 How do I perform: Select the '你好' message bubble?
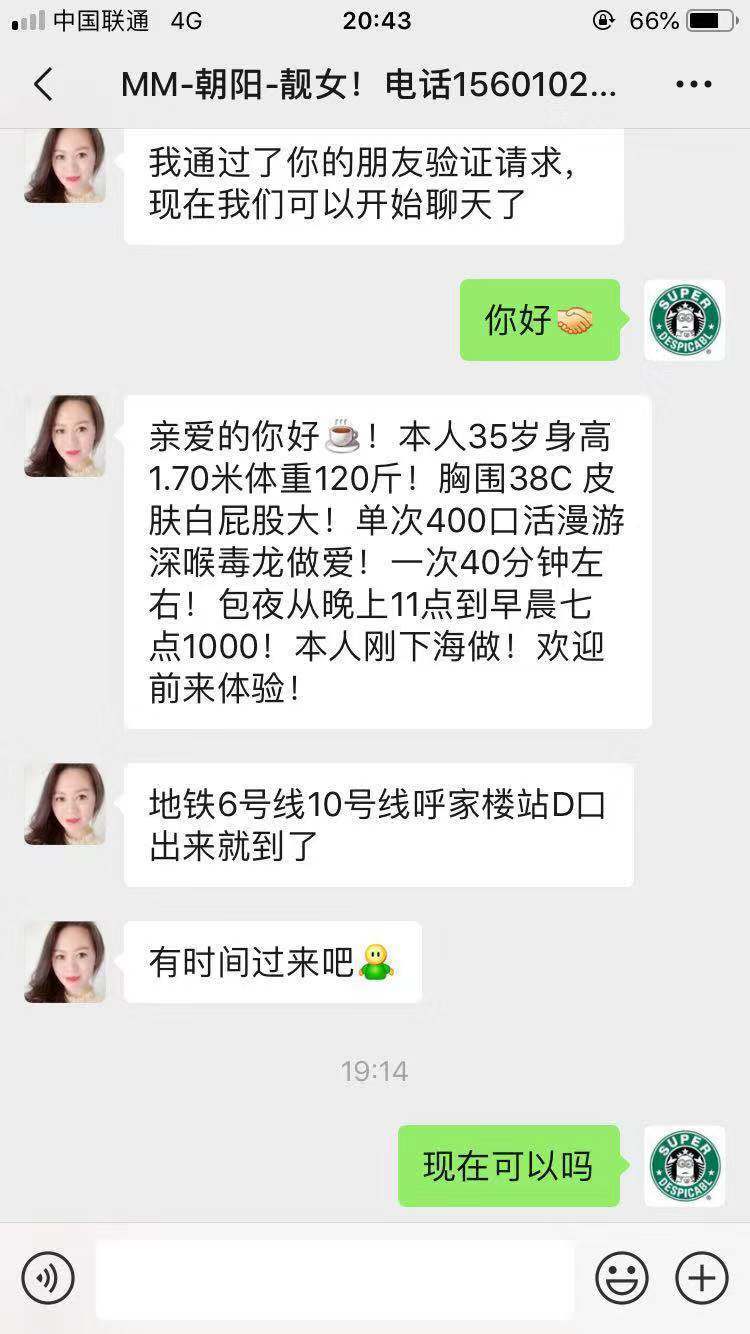coord(540,320)
